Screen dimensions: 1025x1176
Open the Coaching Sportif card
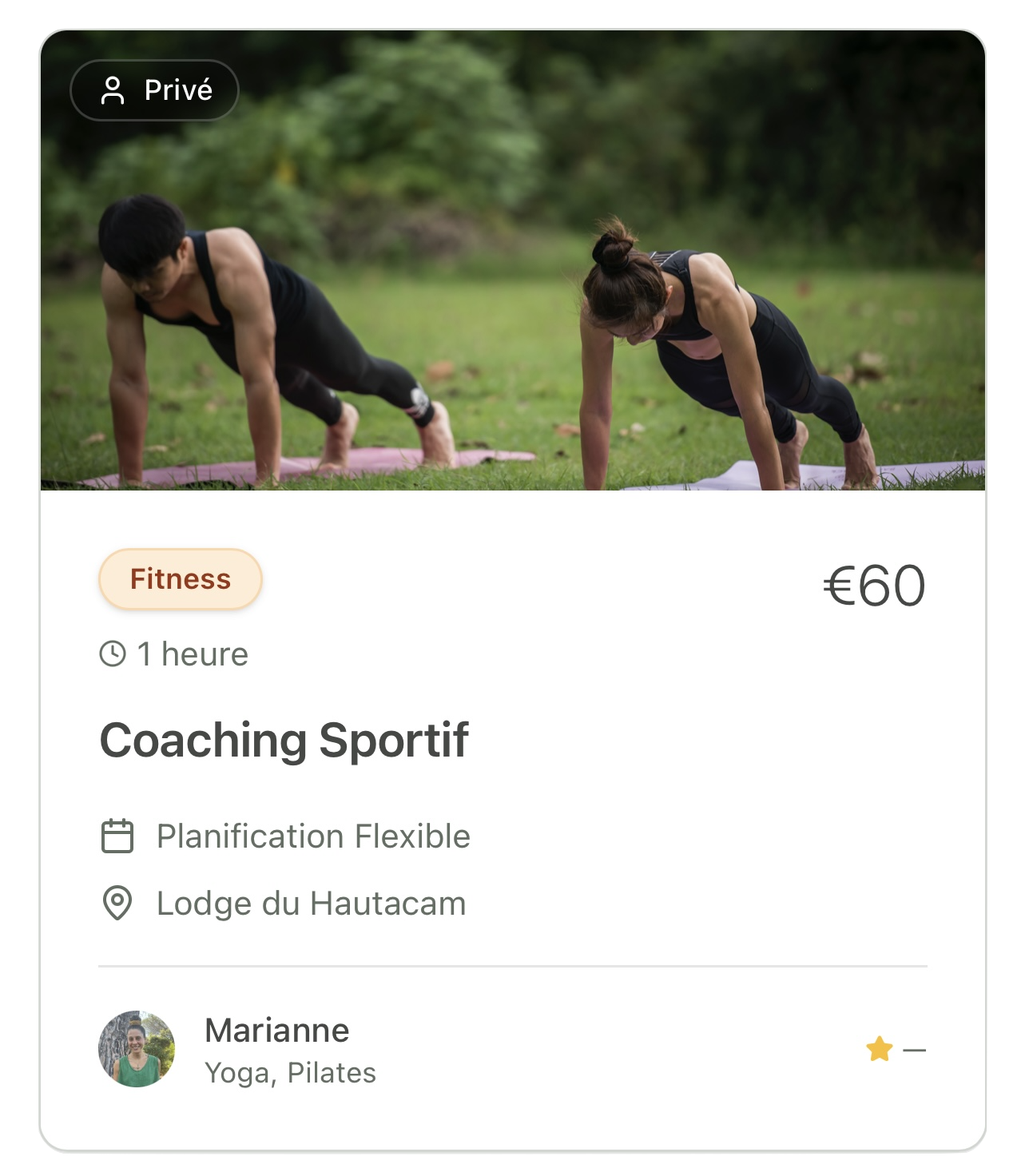point(284,740)
